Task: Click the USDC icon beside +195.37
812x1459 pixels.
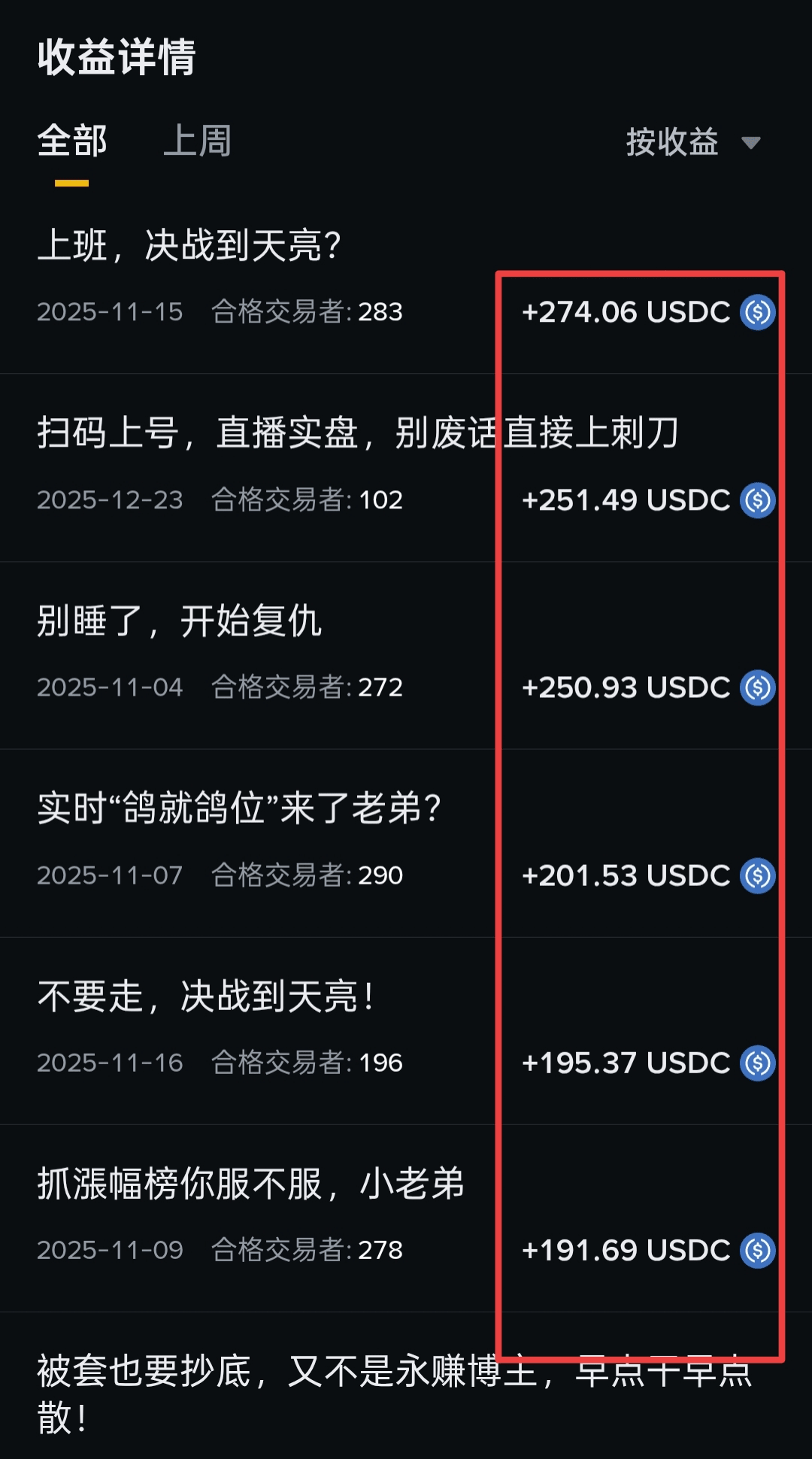Action: (x=757, y=1063)
